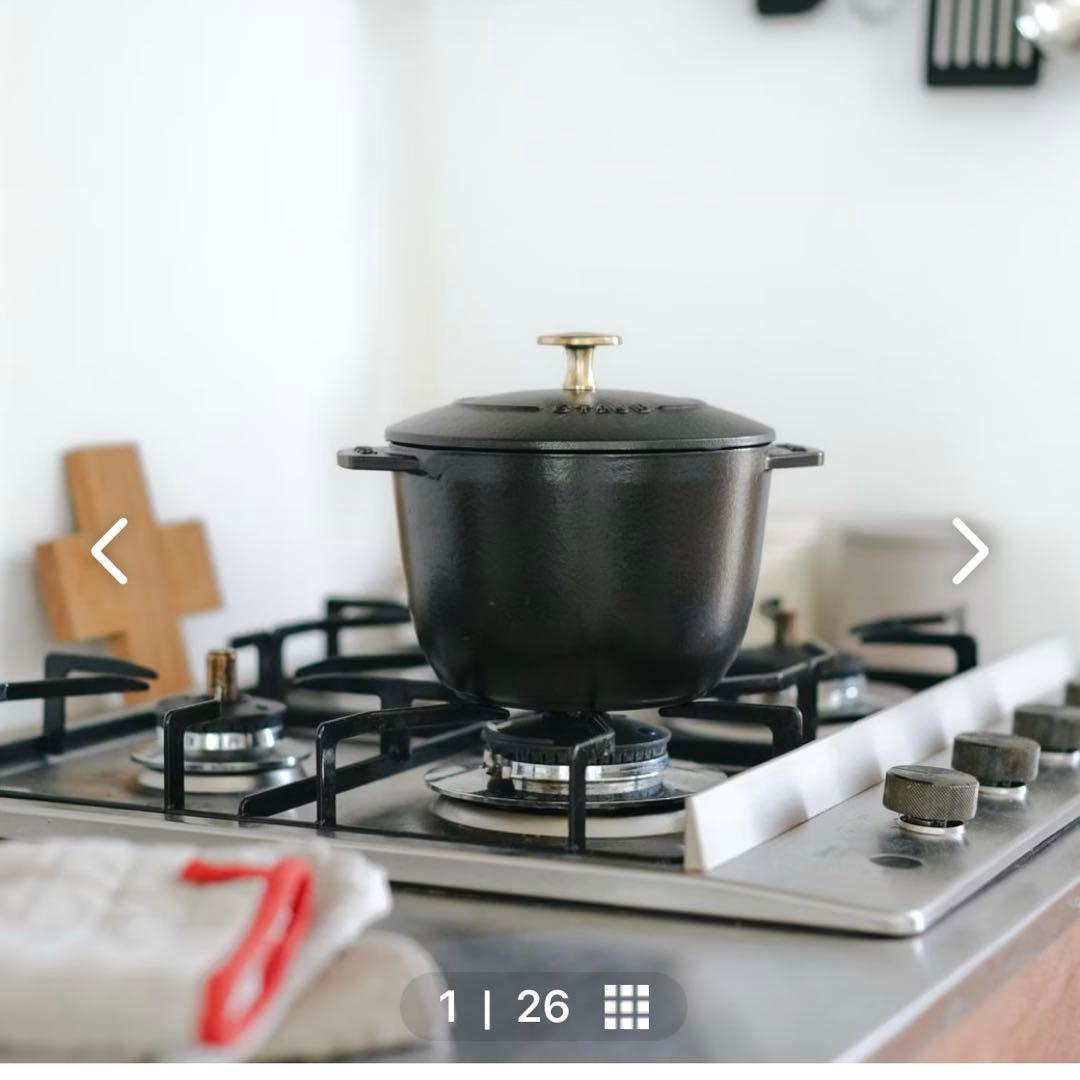Show the next image
Image resolution: width=1080 pixels, height=1080 pixels.
click(x=969, y=551)
